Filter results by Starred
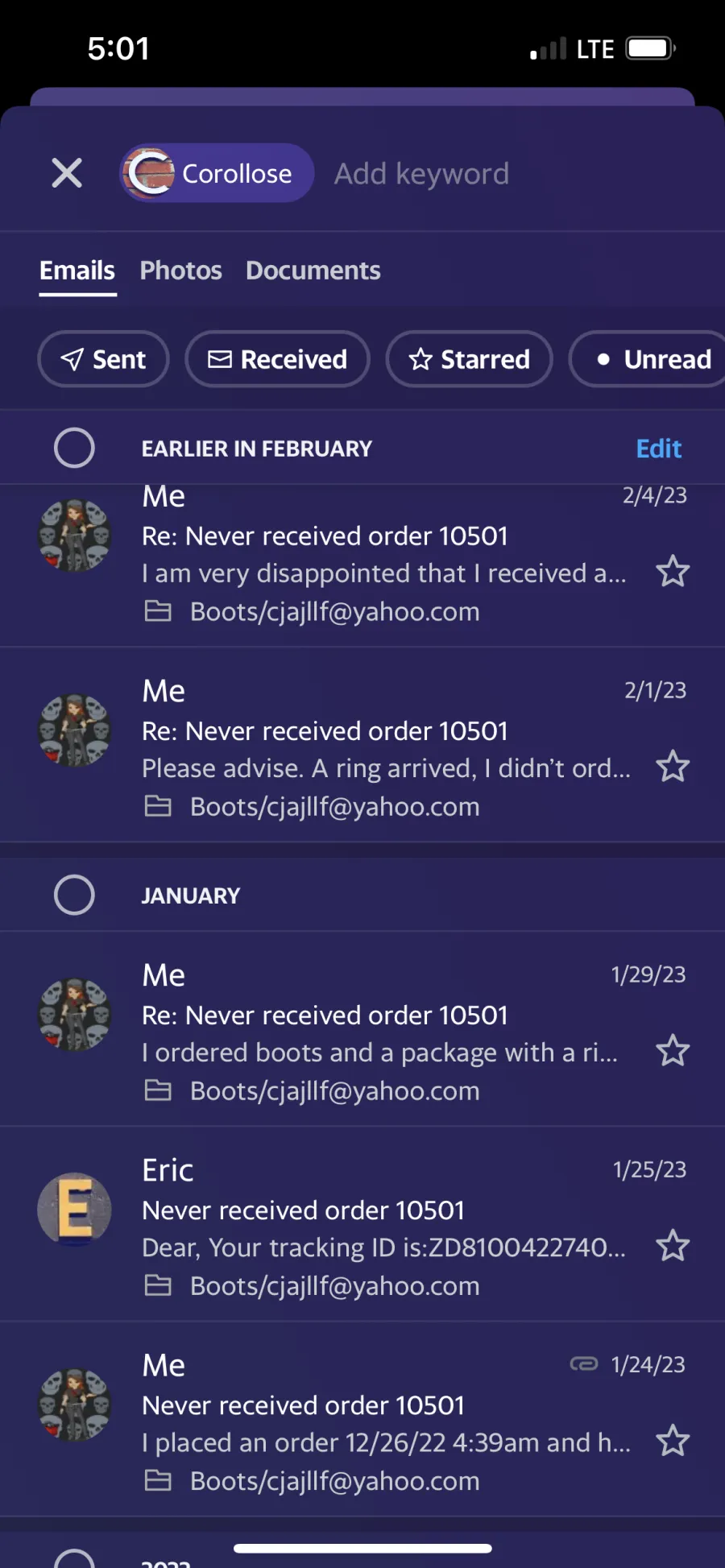This screenshot has height=1568, width=725. [469, 359]
